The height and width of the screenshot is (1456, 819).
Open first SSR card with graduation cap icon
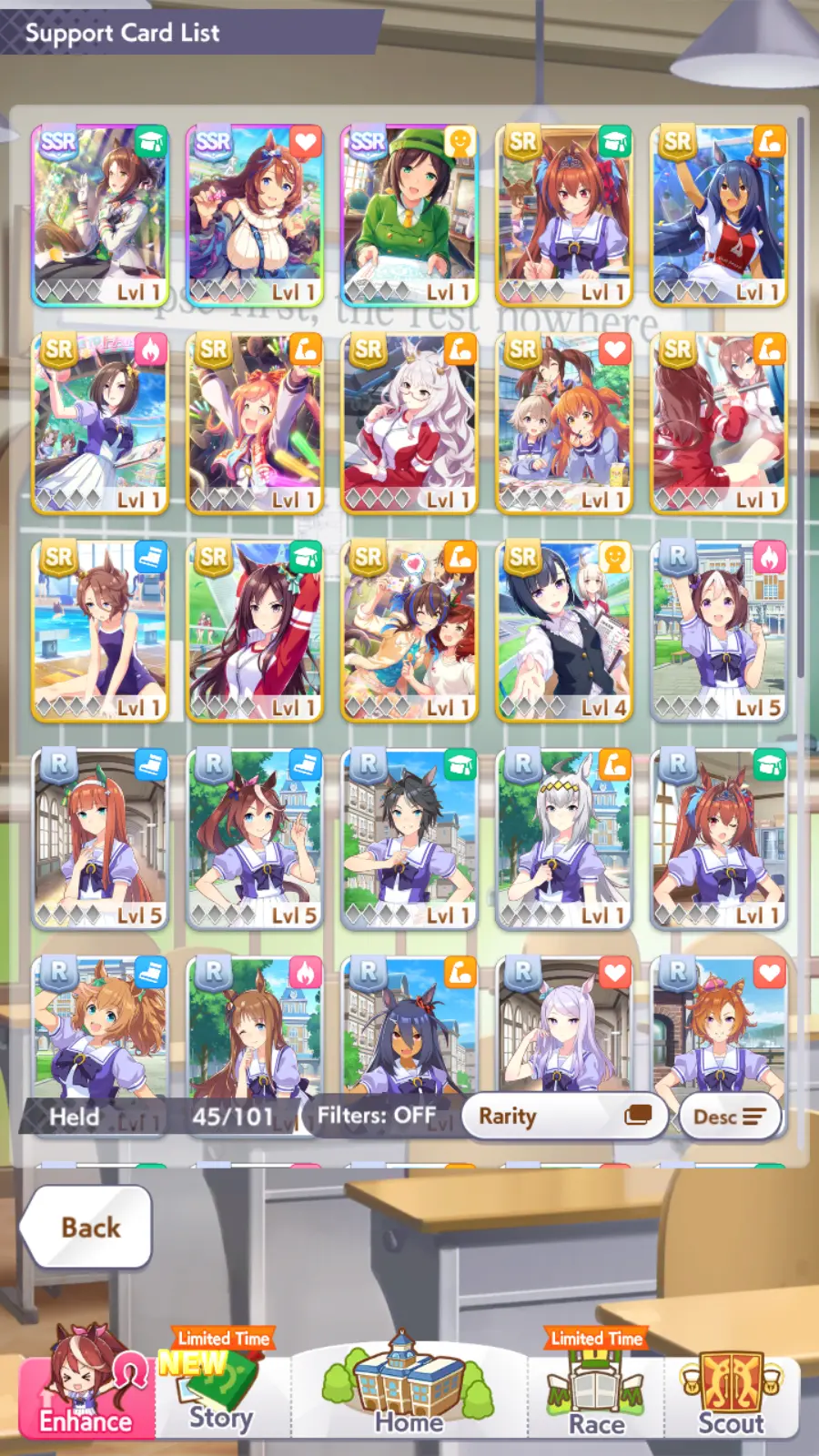(x=100, y=215)
